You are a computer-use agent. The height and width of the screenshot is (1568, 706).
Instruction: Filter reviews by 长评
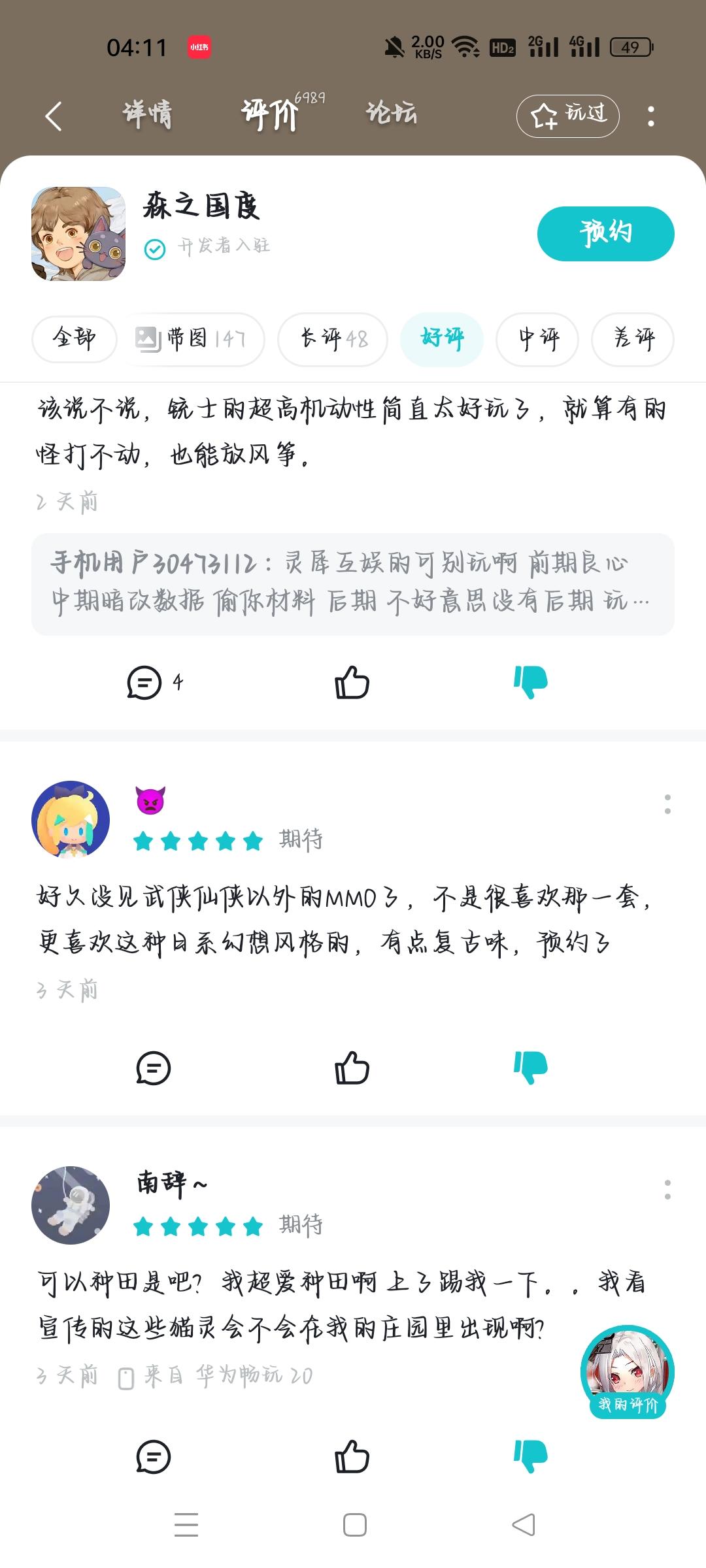(333, 338)
